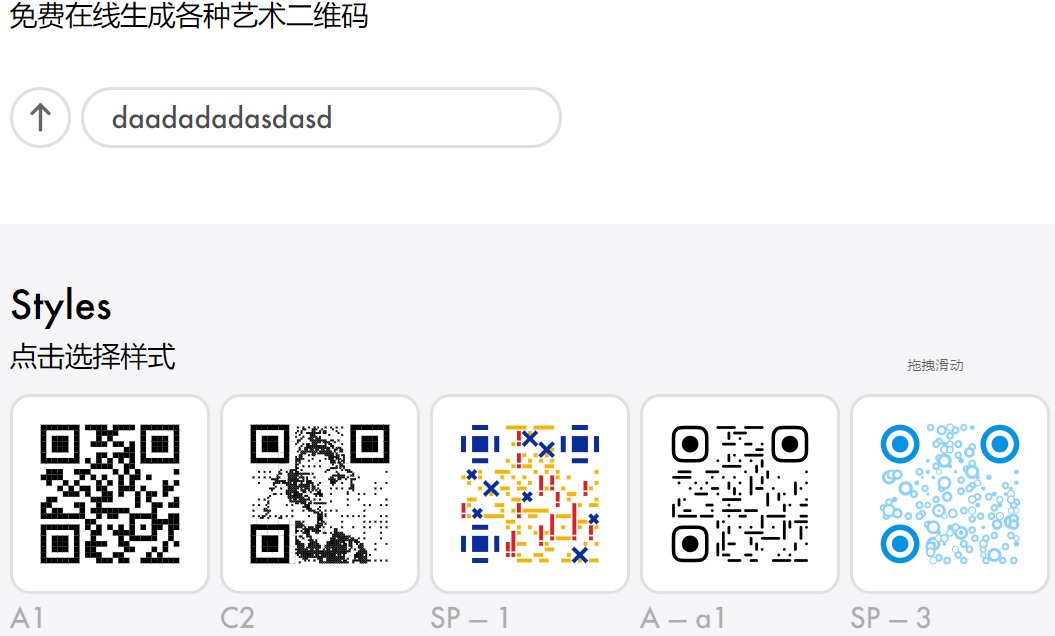Select the A — a1 style
Screen dimensions: 1055x636
coord(740,494)
